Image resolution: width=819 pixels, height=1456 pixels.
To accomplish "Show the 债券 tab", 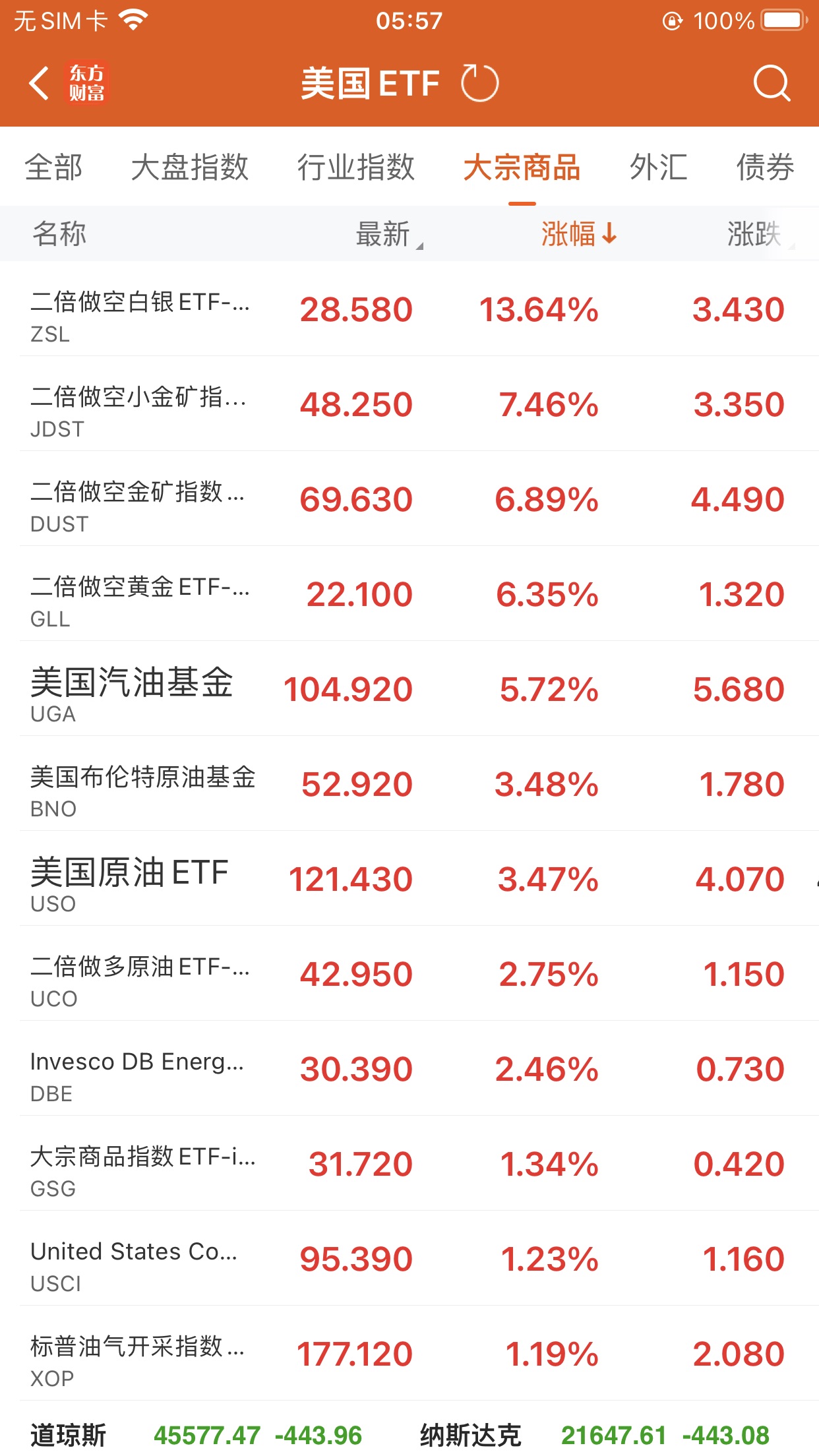I will [x=765, y=167].
